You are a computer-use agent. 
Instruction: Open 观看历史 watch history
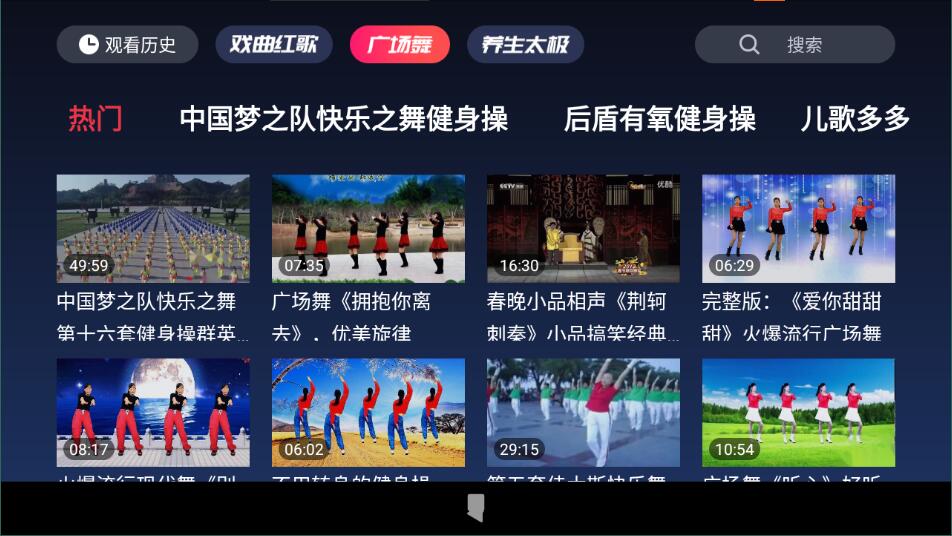coord(126,45)
